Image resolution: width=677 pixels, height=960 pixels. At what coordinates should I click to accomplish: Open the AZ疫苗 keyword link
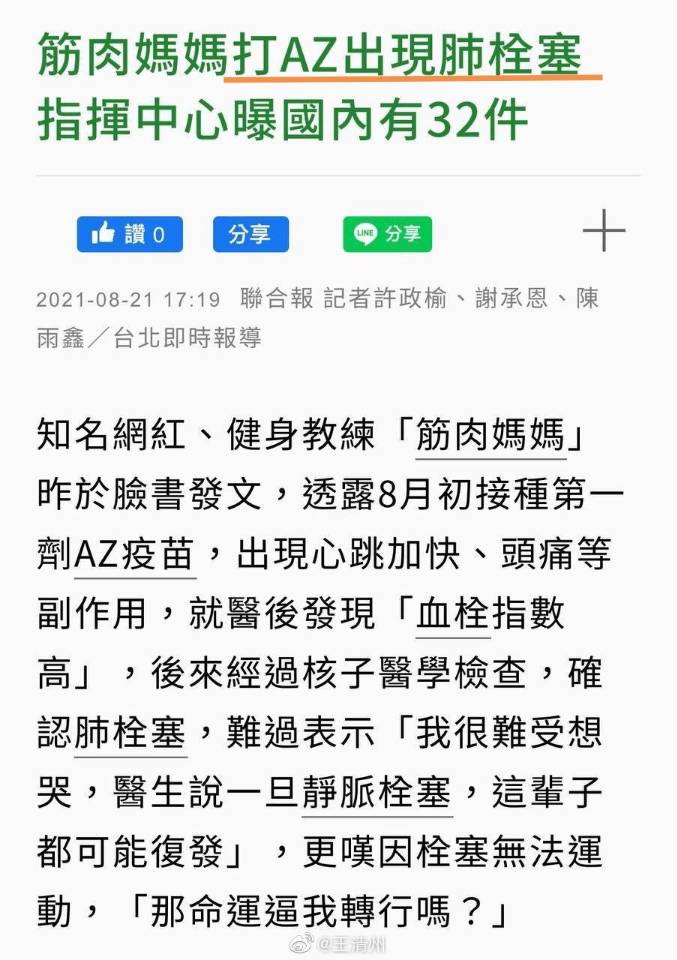click(x=134, y=553)
